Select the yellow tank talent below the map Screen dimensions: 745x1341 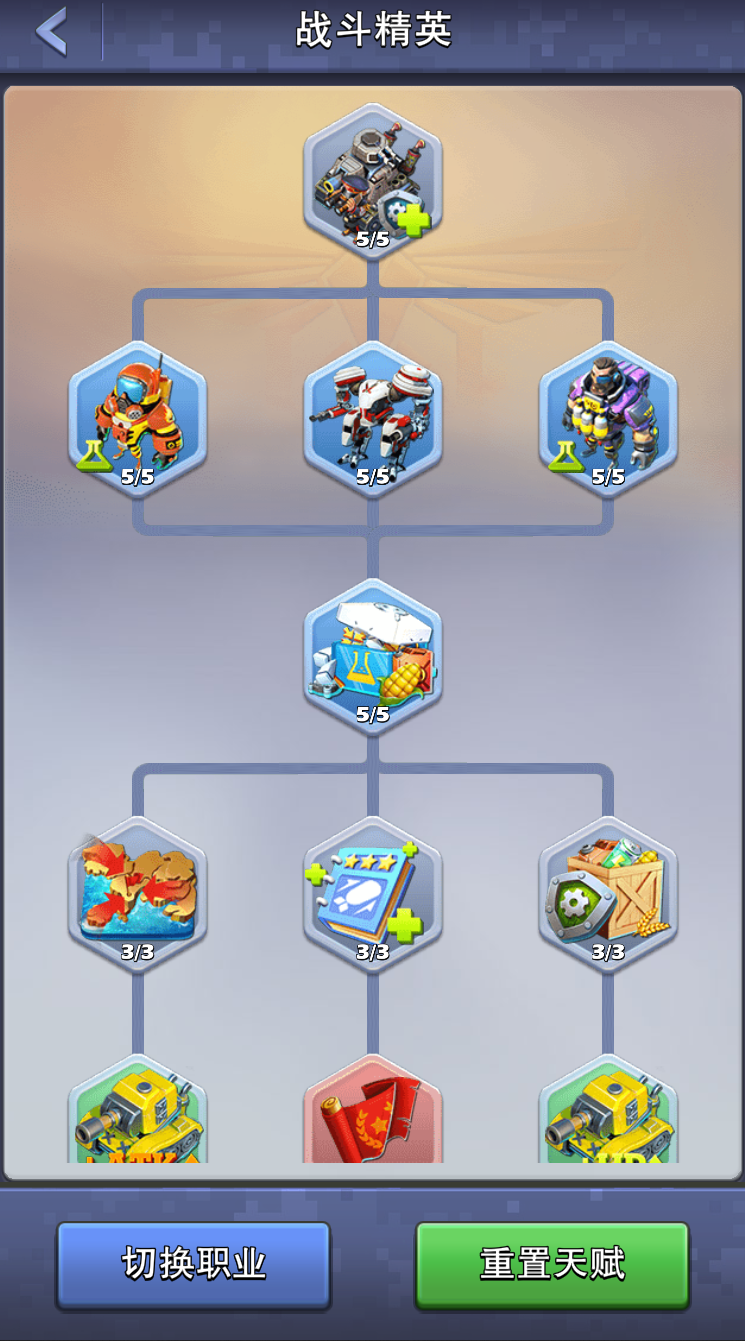(x=138, y=1112)
